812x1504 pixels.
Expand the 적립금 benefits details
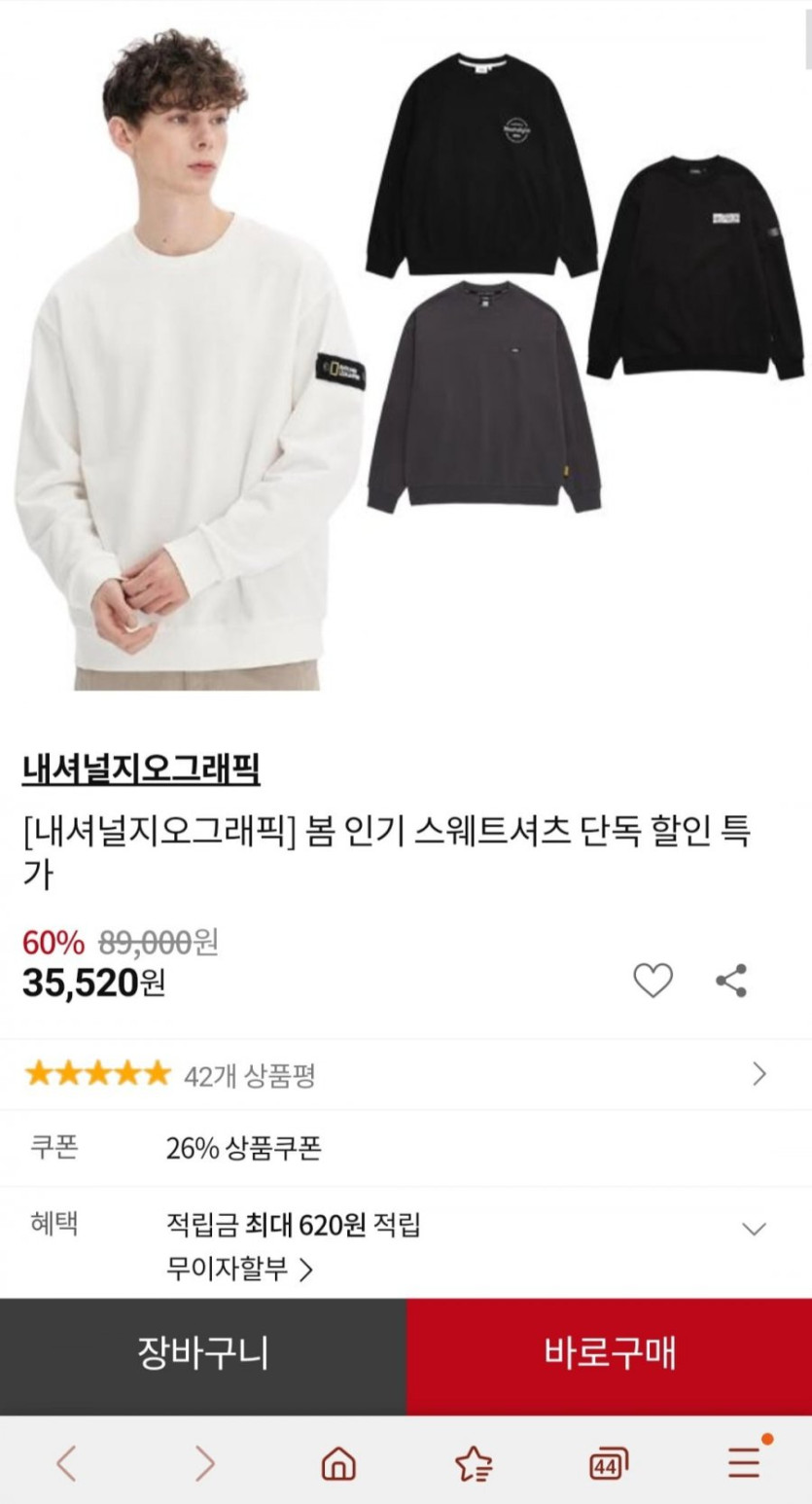pyautogui.click(x=754, y=1228)
